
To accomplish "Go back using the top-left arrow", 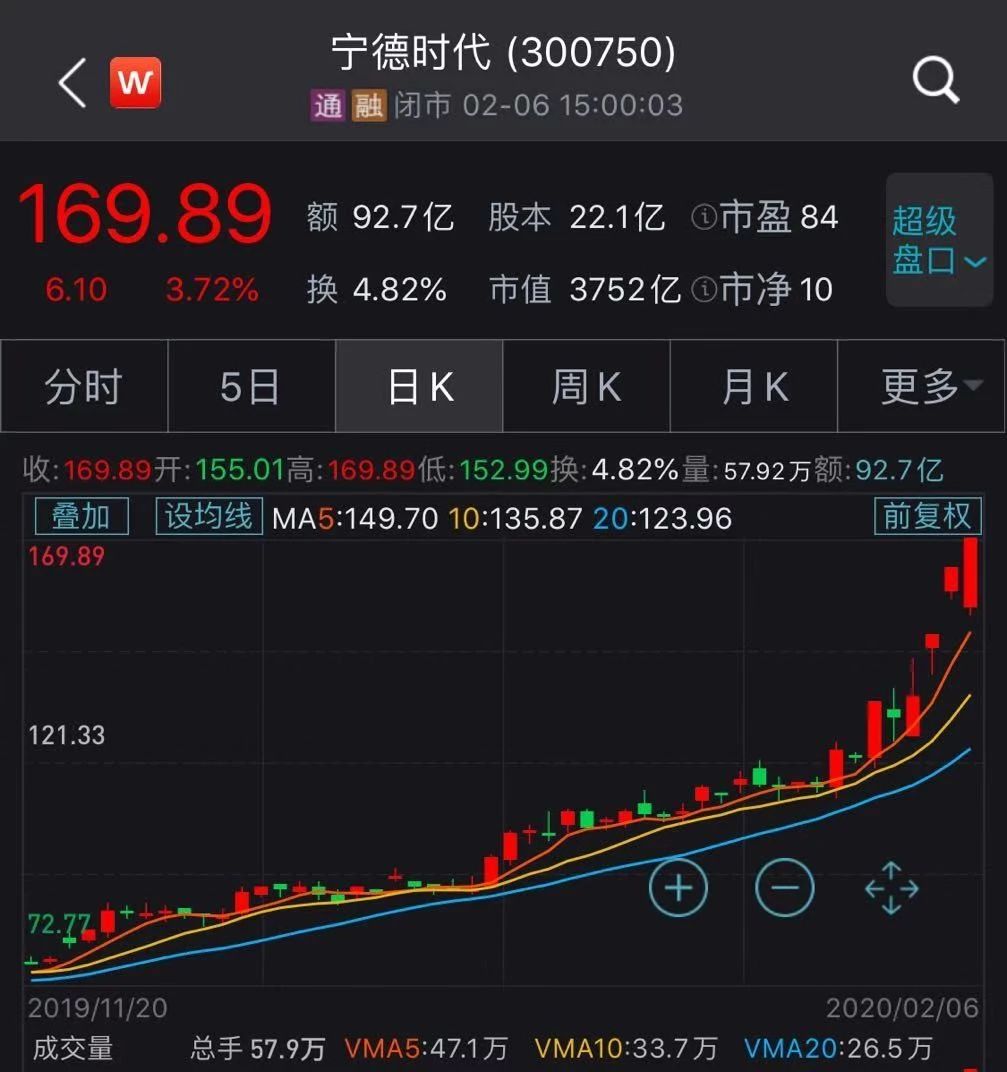I will pyautogui.click(x=72, y=82).
